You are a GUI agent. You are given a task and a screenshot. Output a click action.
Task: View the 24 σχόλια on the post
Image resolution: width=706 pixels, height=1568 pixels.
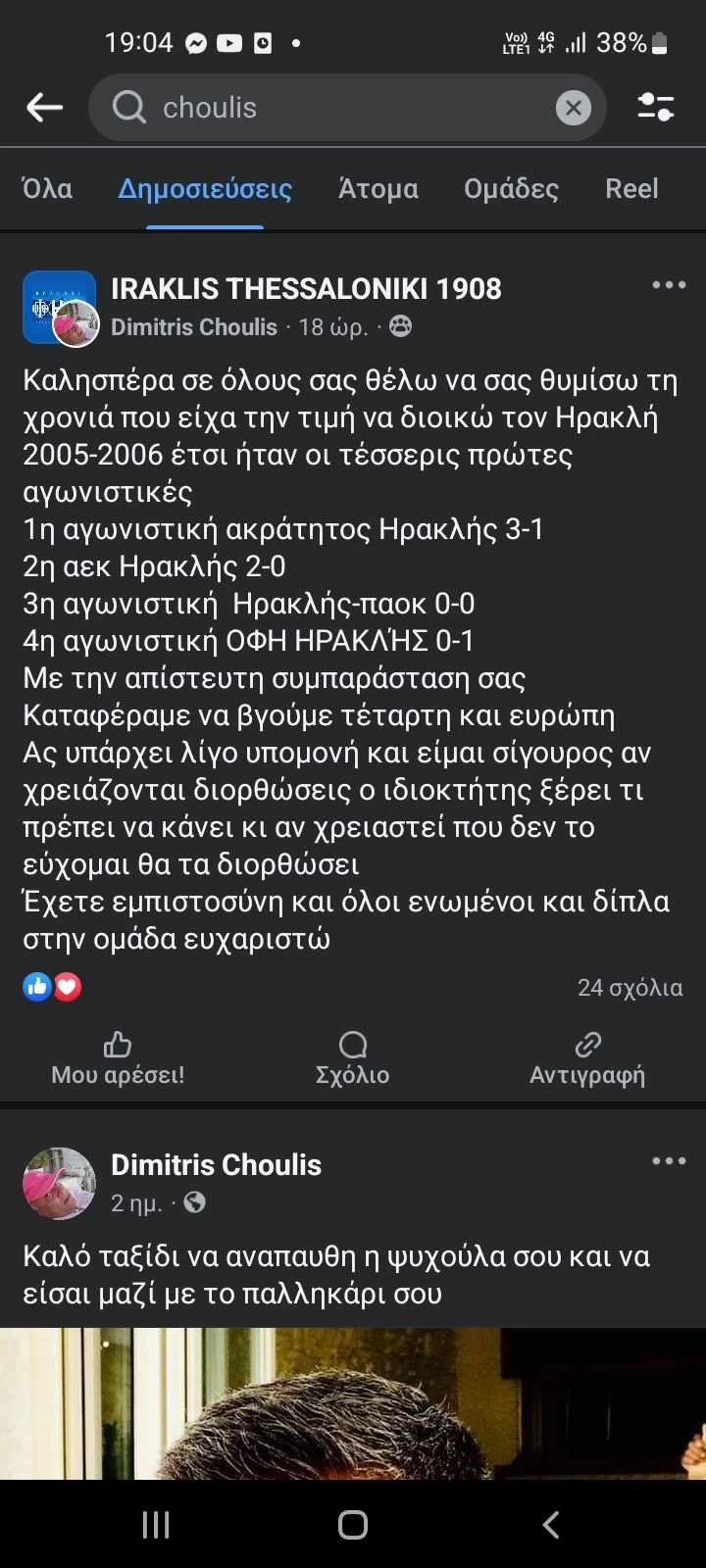point(630,987)
